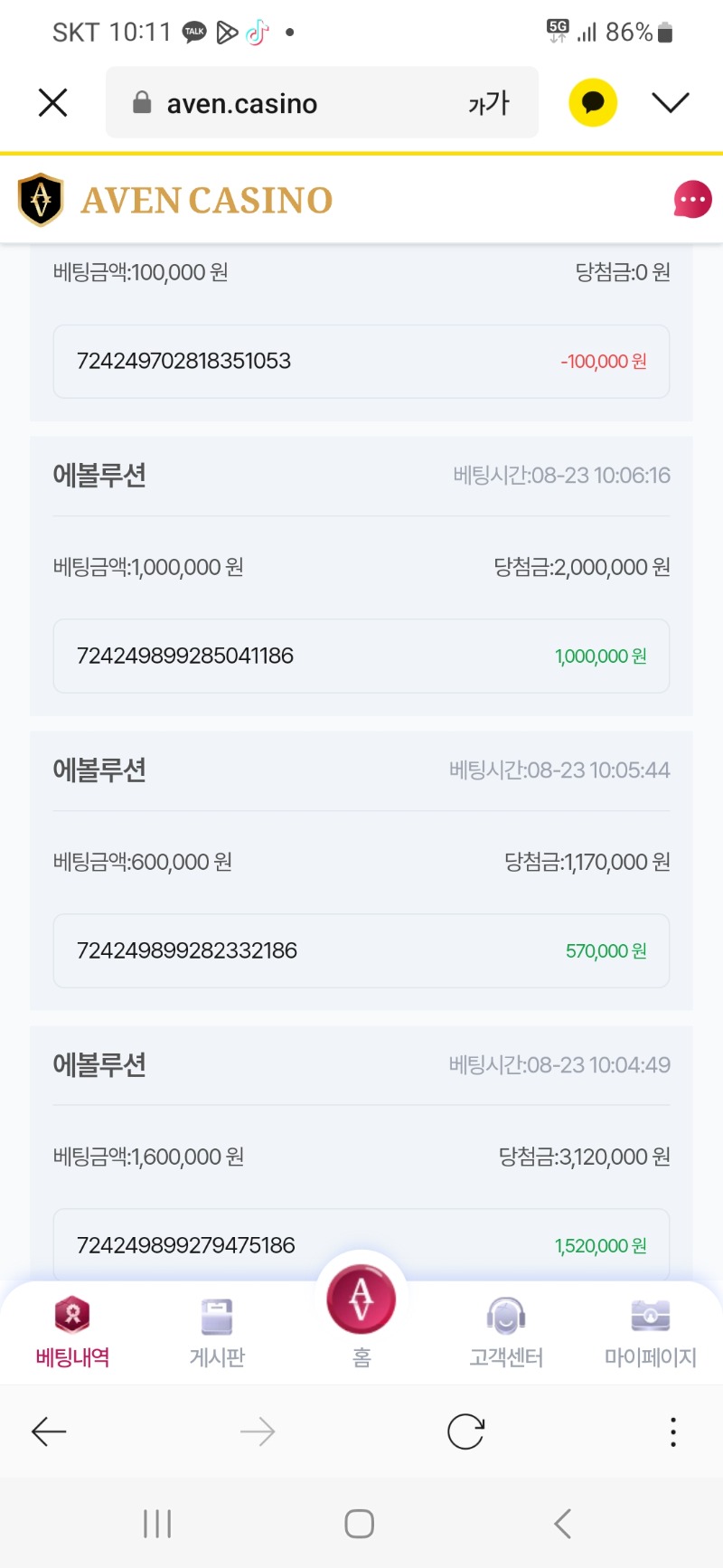Open the 마이페이지 tab
Image resolution: width=723 pixels, height=1568 pixels.
pyautogui.click(x=651, y=1331)
